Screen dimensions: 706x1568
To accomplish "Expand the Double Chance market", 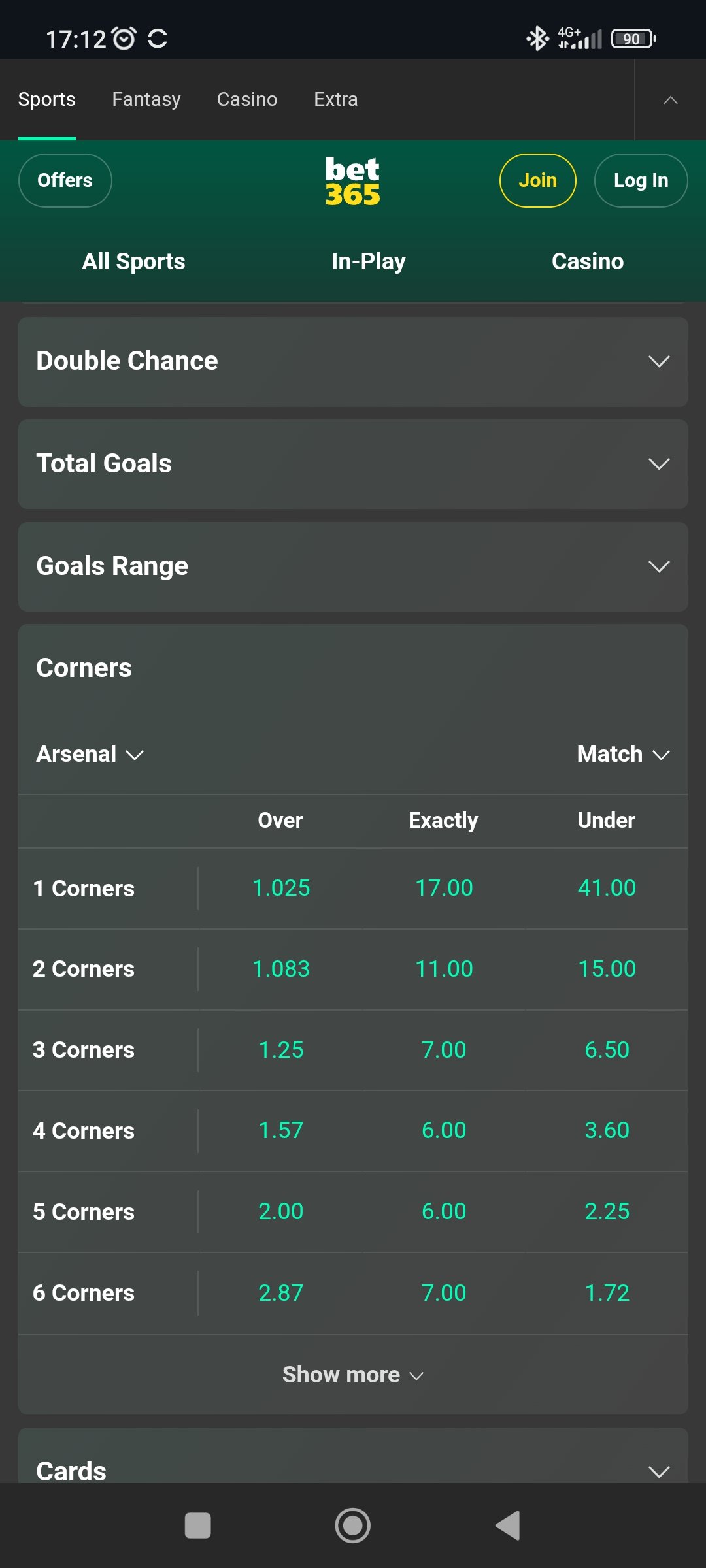I will (x=353, y=361).
